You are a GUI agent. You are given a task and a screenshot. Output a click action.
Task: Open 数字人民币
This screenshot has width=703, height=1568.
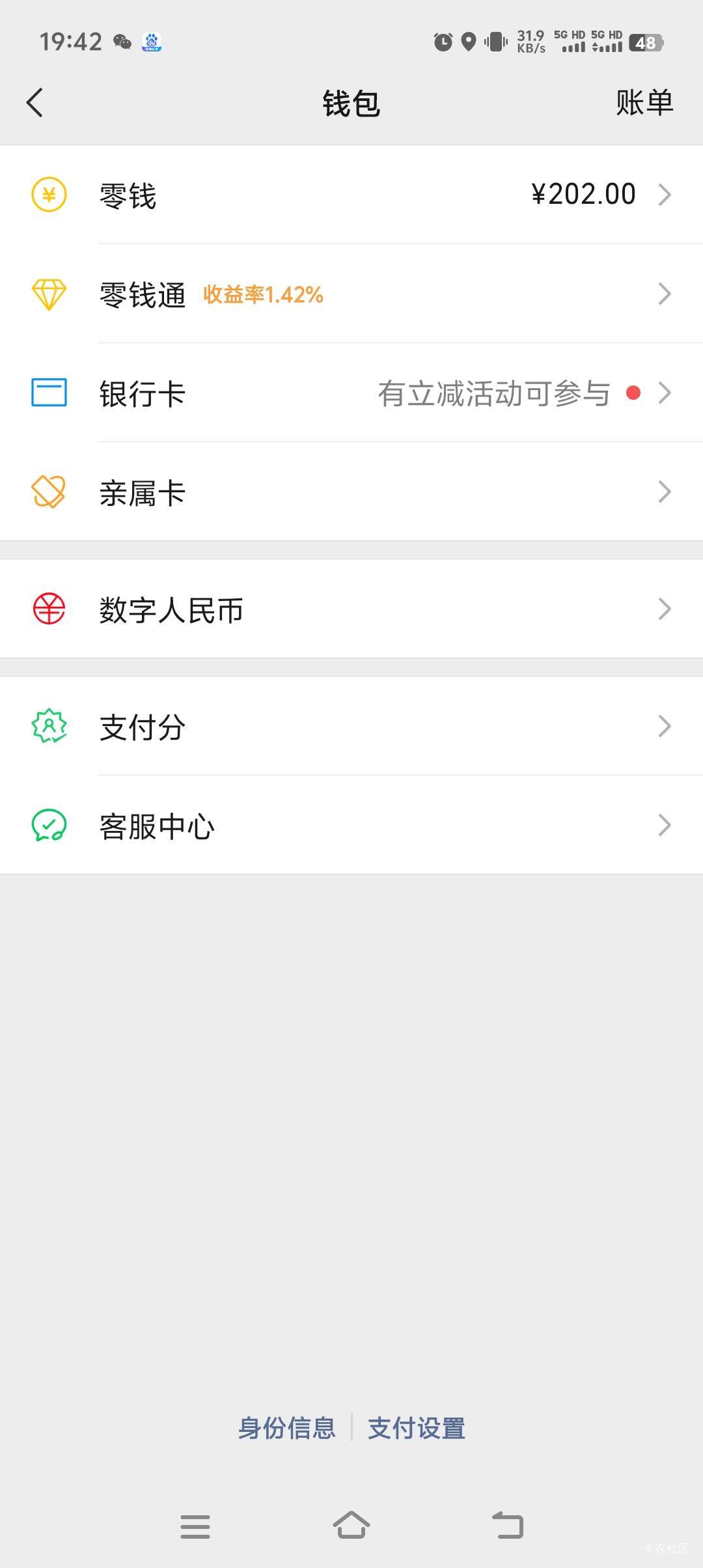click(351, 609)
